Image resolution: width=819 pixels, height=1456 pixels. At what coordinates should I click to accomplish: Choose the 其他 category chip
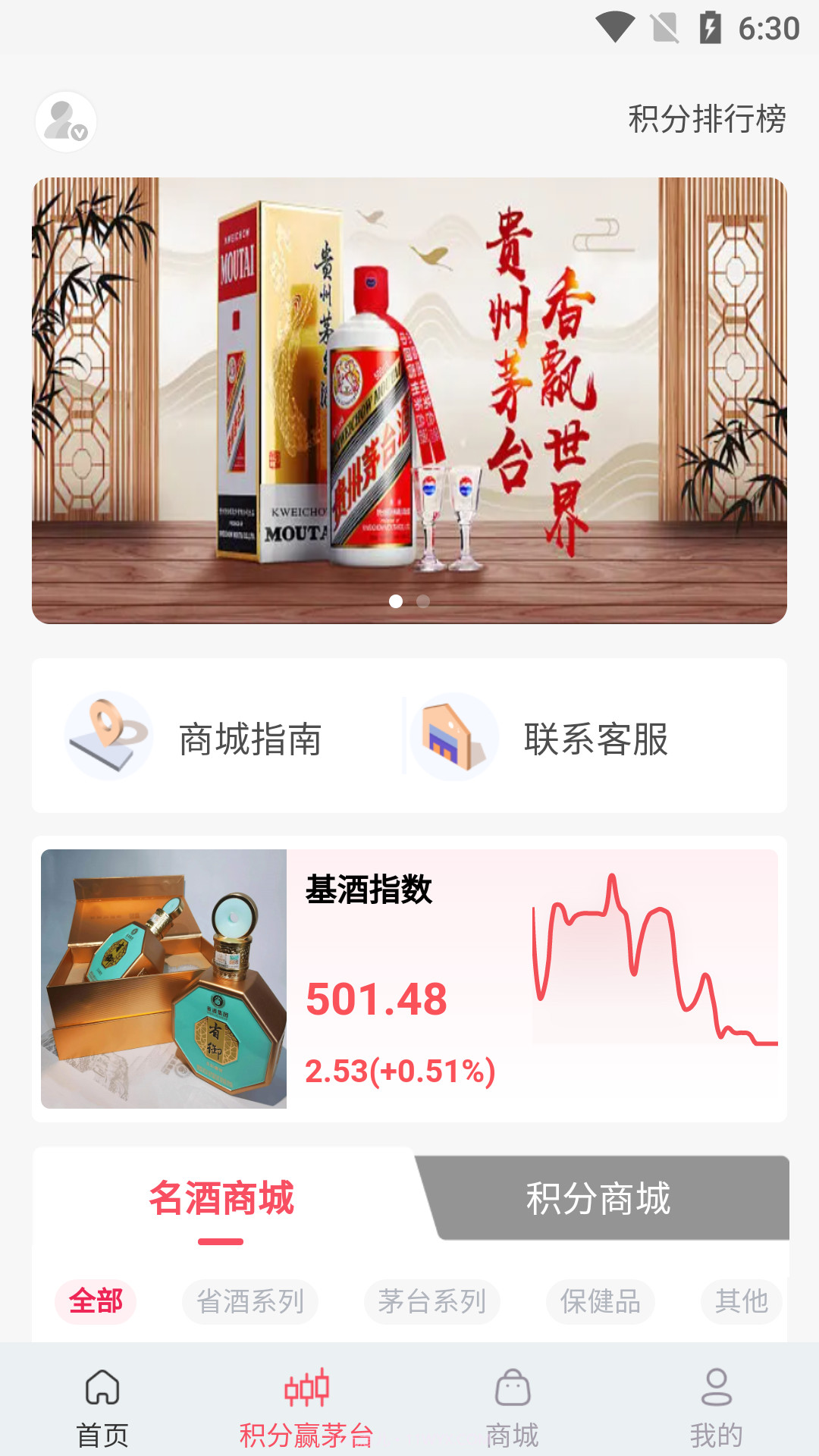click(x=739, y=1301)
